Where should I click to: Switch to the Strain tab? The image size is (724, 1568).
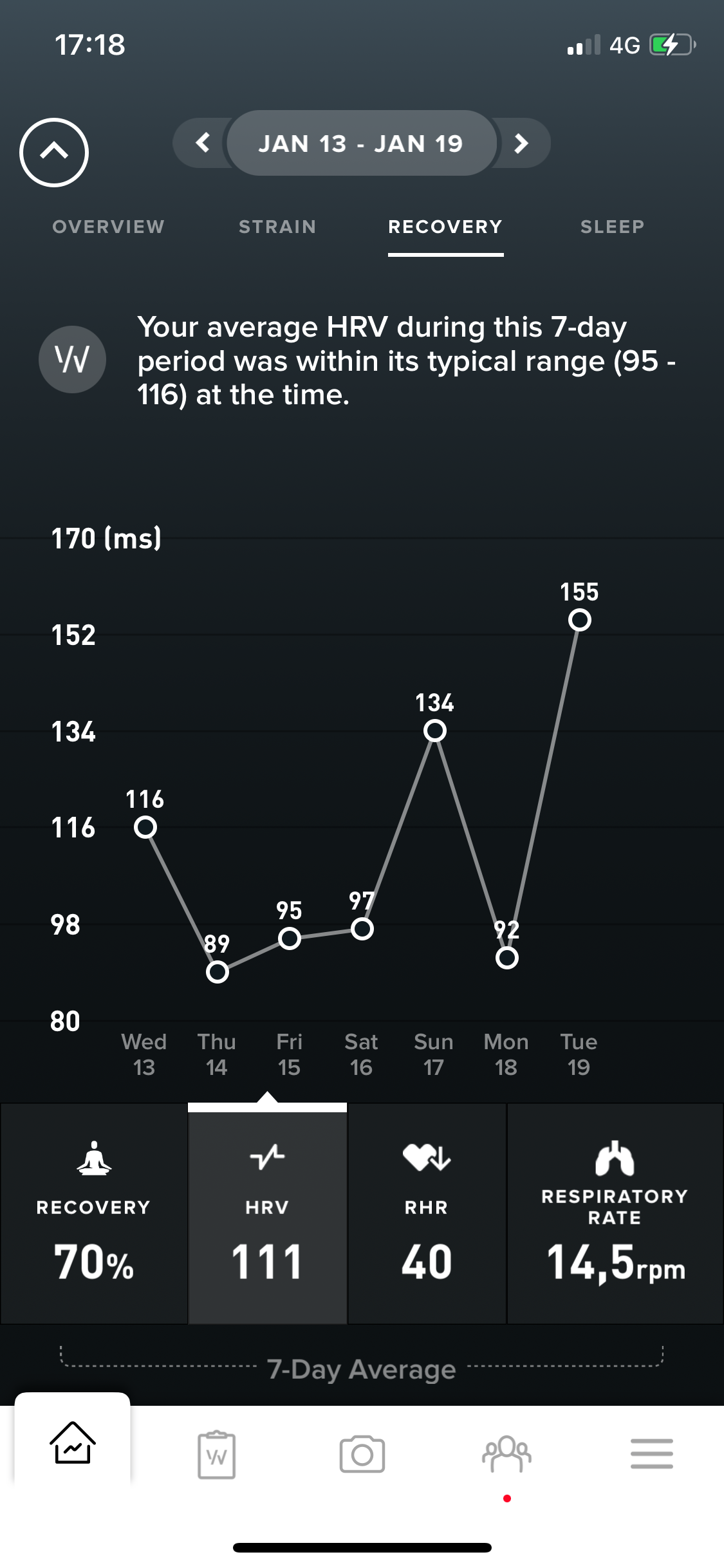[x=277, y=227]
